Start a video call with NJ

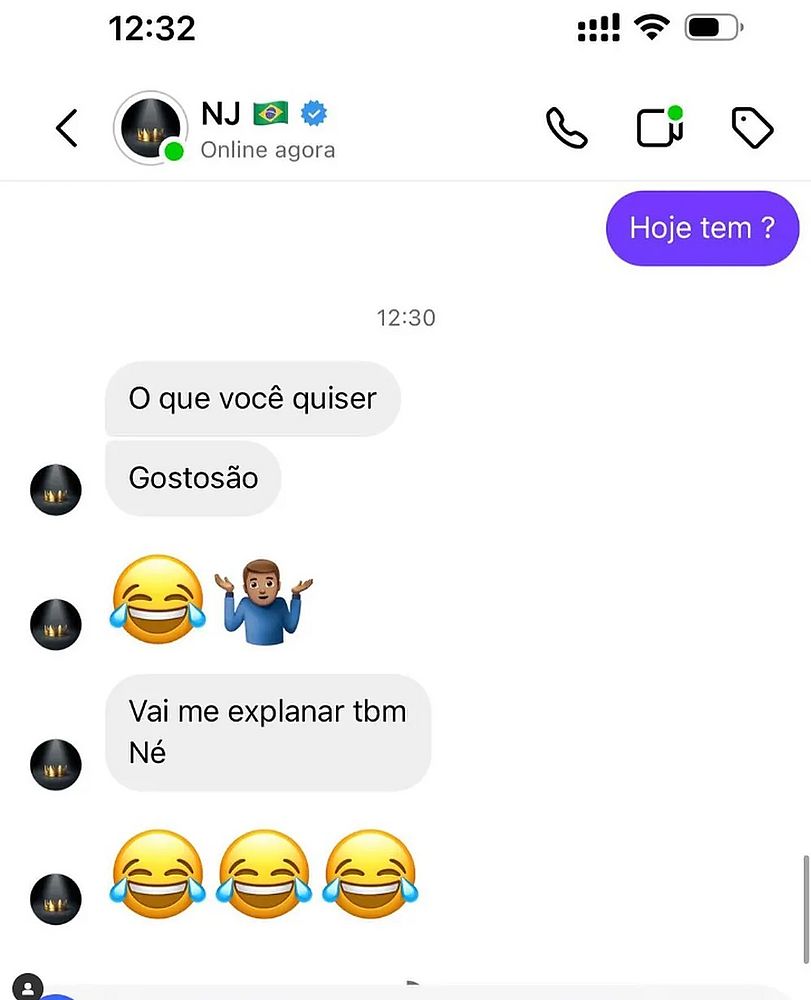click(x=660, y=127)
